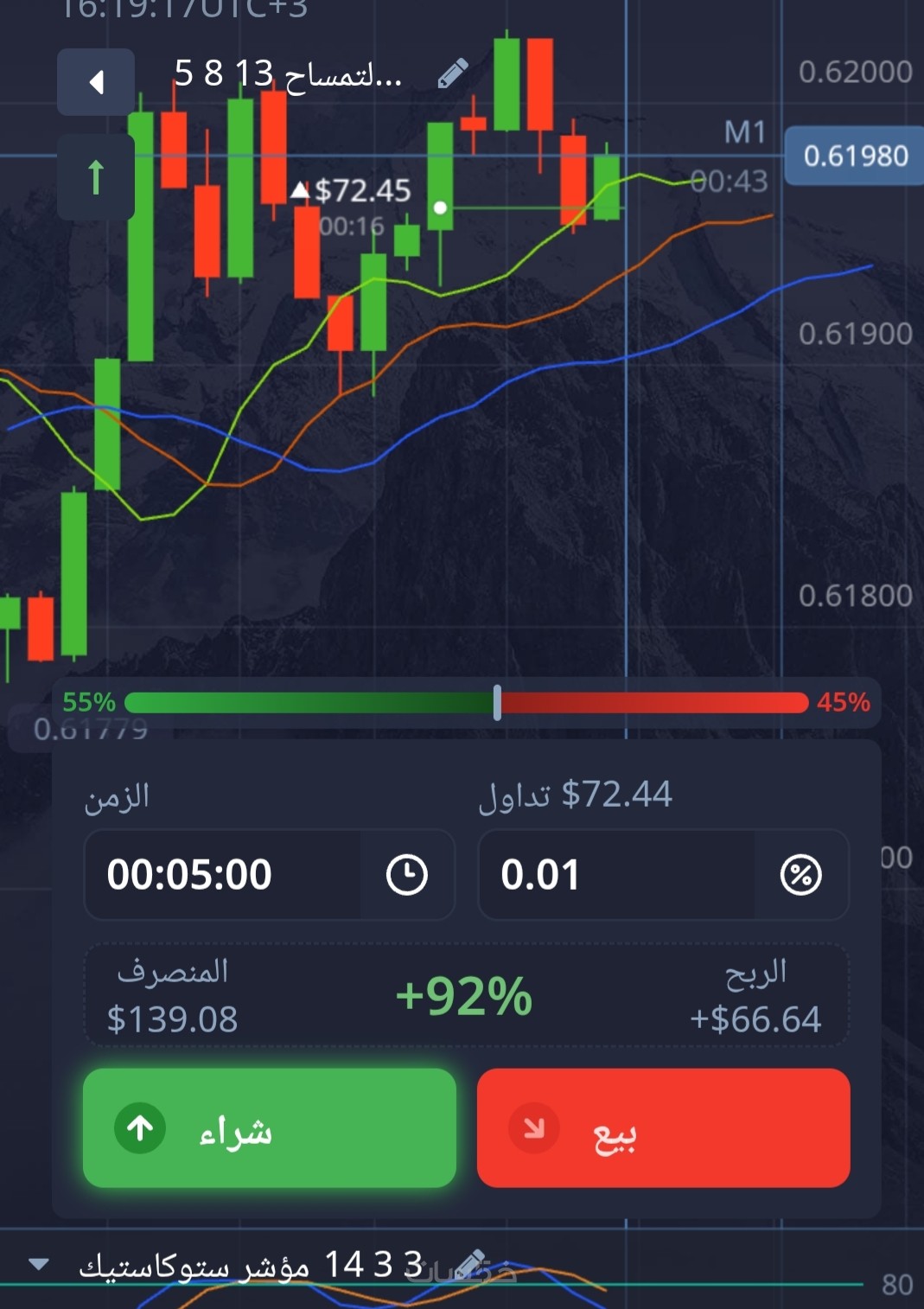This screenshot has width=924, height=1309.
Task: Edit the 5 8 13 alligator indicator settings
Action: click(x=453, y=74)
